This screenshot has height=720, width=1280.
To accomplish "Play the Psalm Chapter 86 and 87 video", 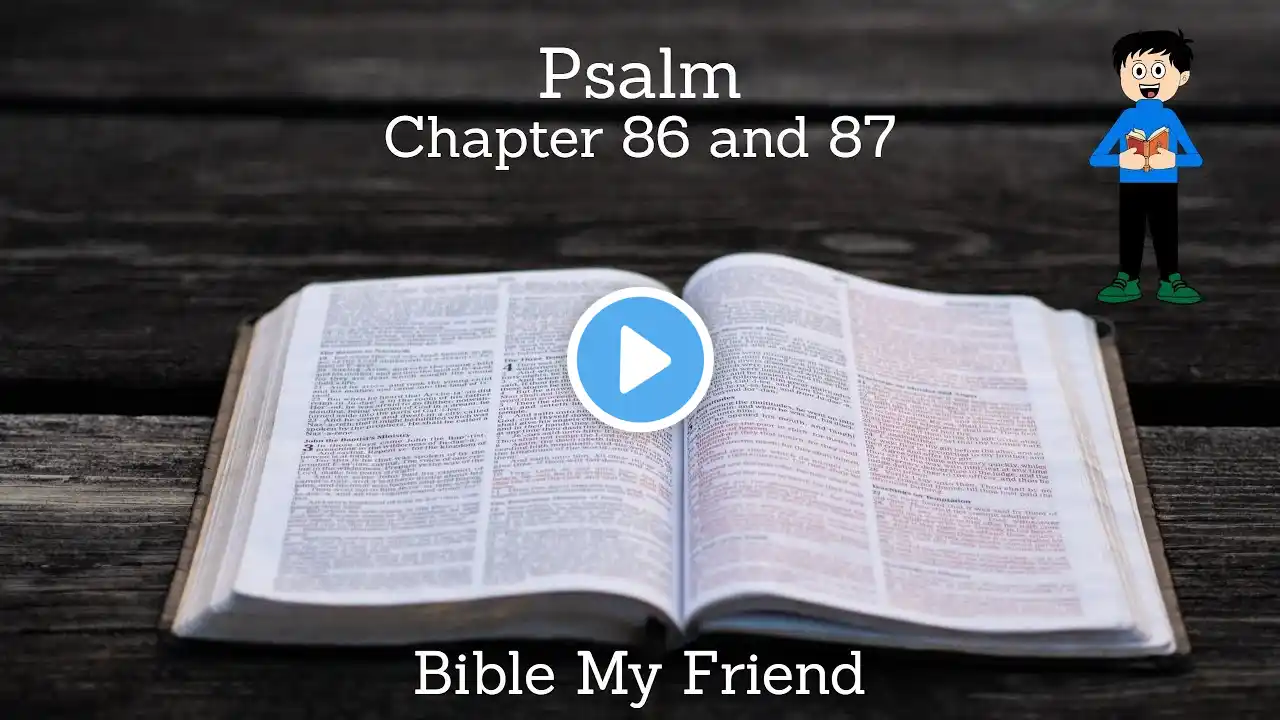I will pyautogui.click(x=640, y=360).
